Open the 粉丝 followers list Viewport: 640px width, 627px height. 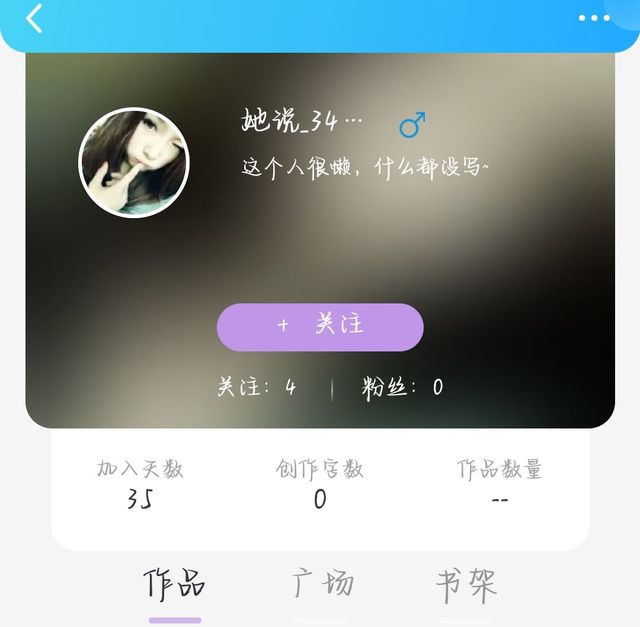(402, 387)
